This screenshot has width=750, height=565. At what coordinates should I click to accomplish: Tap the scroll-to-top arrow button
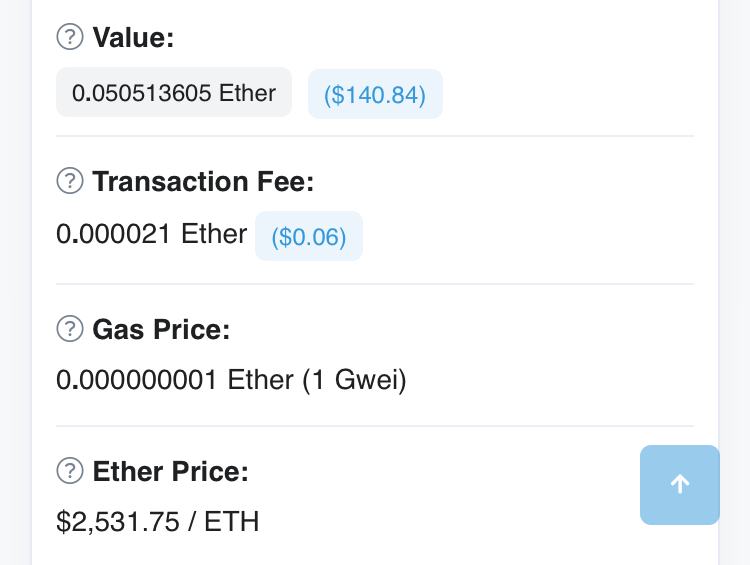pos(679,485)
